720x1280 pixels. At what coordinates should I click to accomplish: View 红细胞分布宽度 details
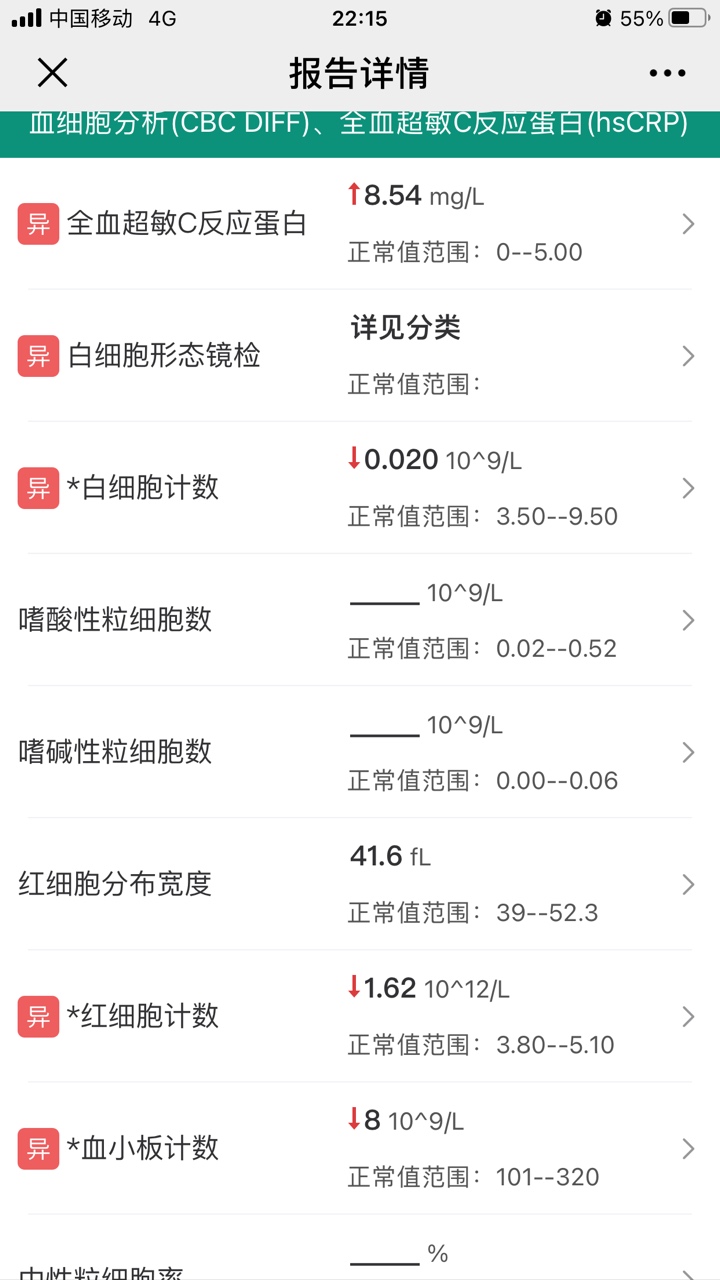click(x=360, y=884)
